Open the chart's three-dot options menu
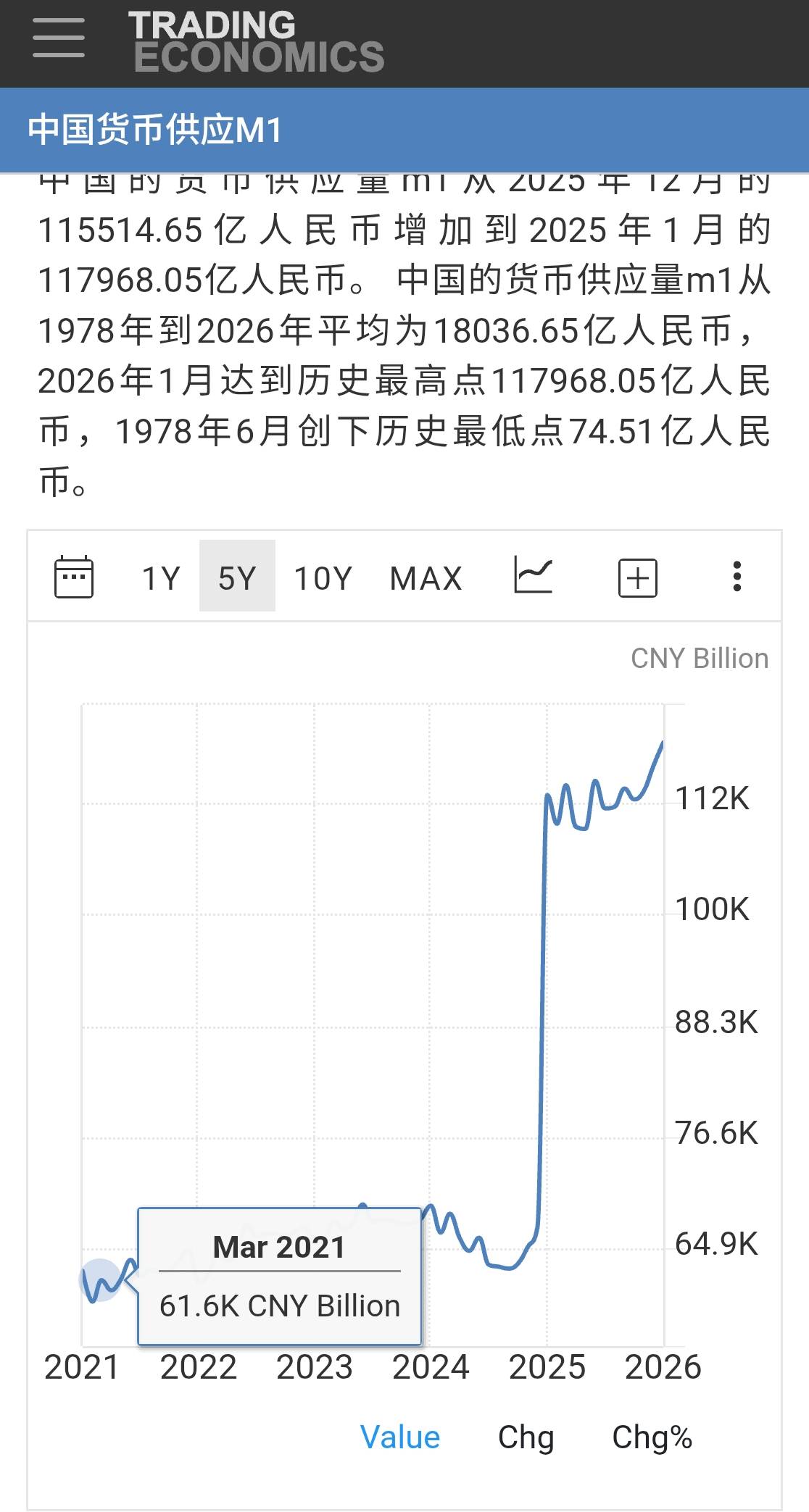 click(737, 577)
